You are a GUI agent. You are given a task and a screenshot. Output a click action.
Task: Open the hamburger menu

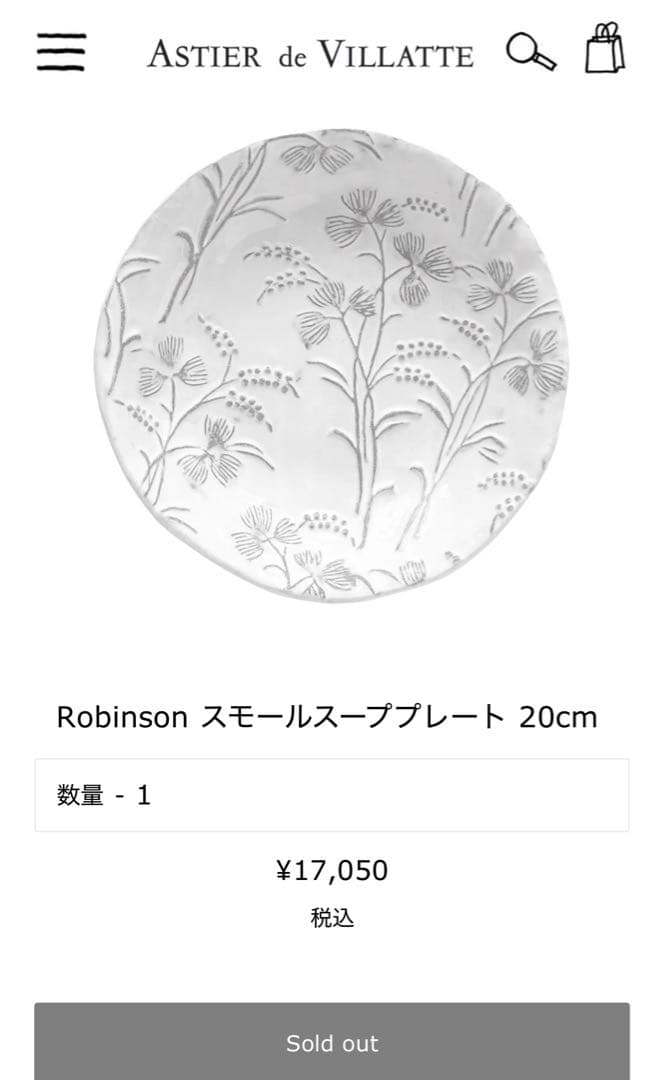(61, 52)
